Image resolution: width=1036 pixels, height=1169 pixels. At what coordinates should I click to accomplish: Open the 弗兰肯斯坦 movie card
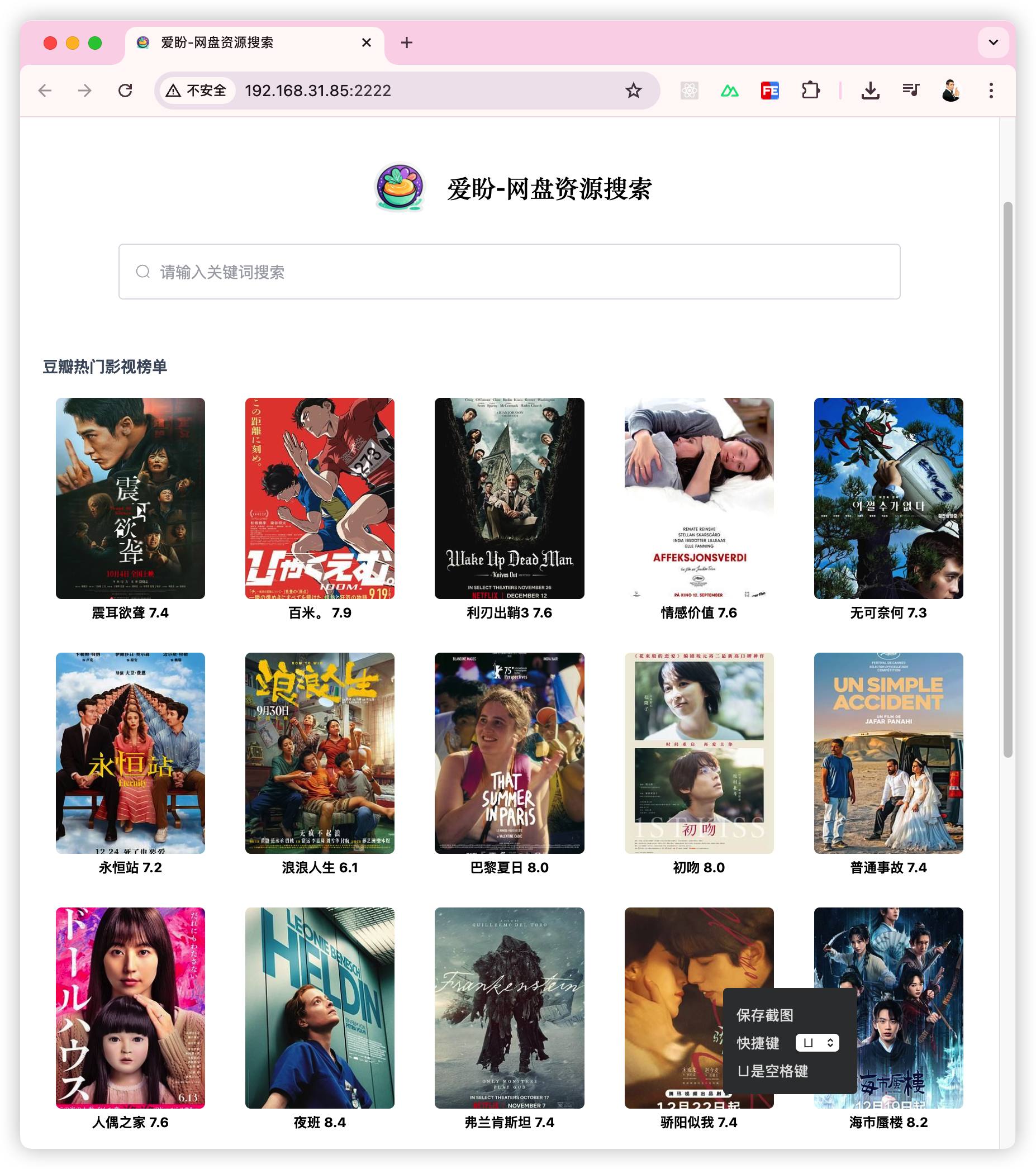click(x=509, y=1007)
